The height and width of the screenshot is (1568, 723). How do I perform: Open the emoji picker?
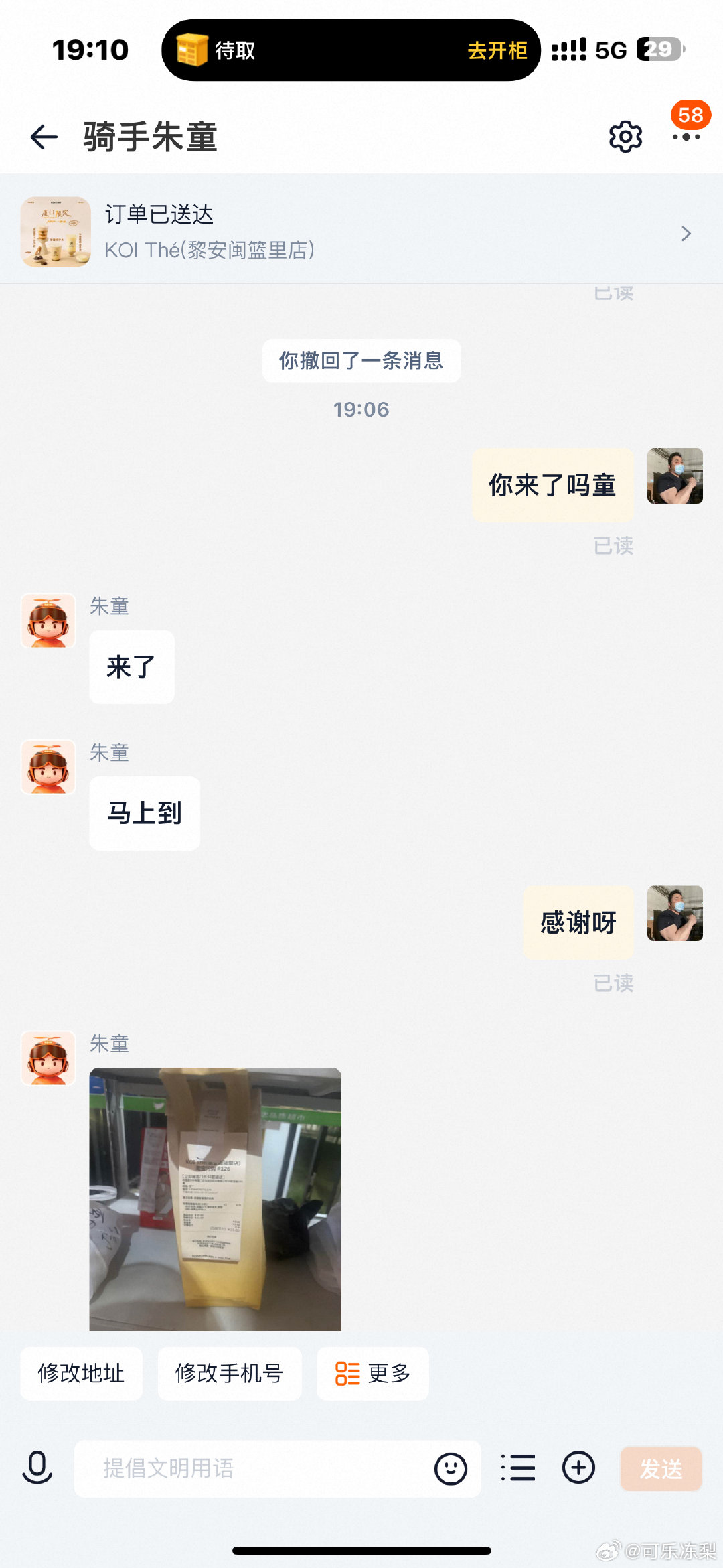tap(451, 1468)
